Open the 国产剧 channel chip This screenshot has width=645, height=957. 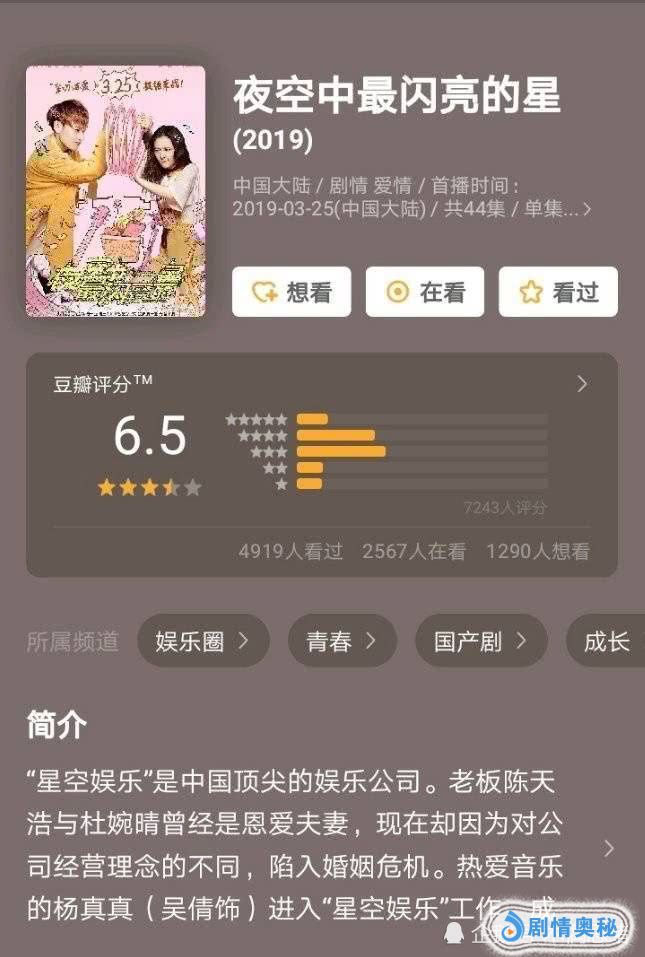point(481,641)
